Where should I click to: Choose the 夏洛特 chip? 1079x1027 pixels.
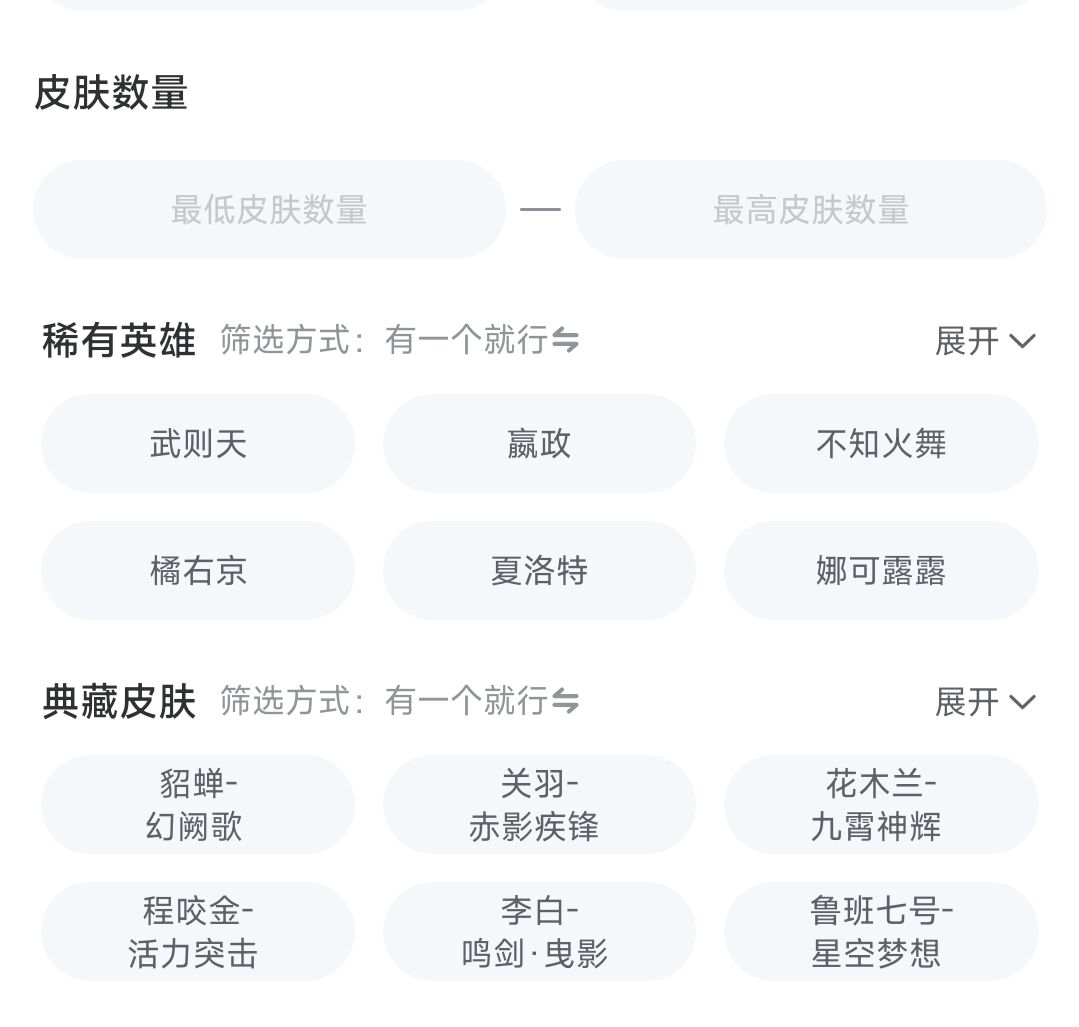(x=539, y=570)
